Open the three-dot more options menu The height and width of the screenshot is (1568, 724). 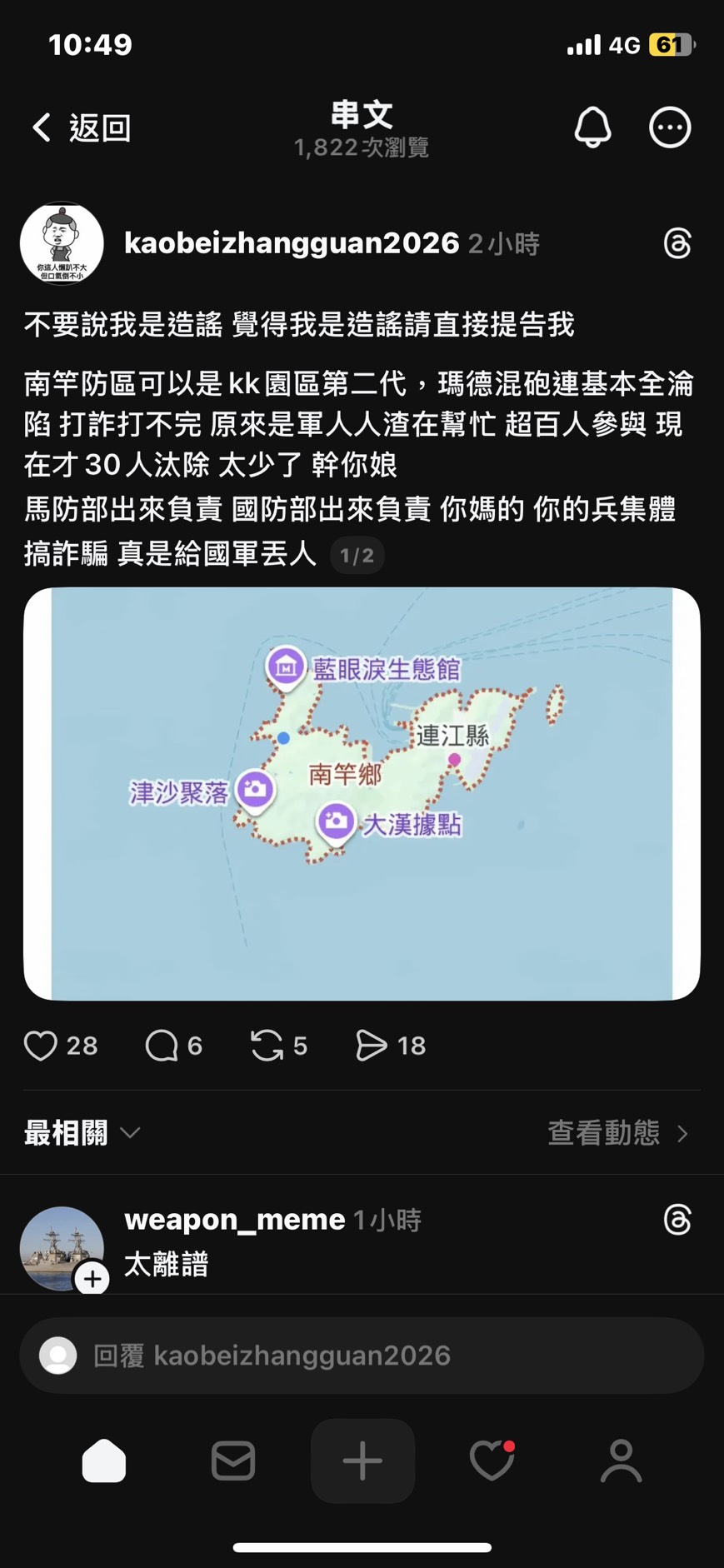point(670,127)
